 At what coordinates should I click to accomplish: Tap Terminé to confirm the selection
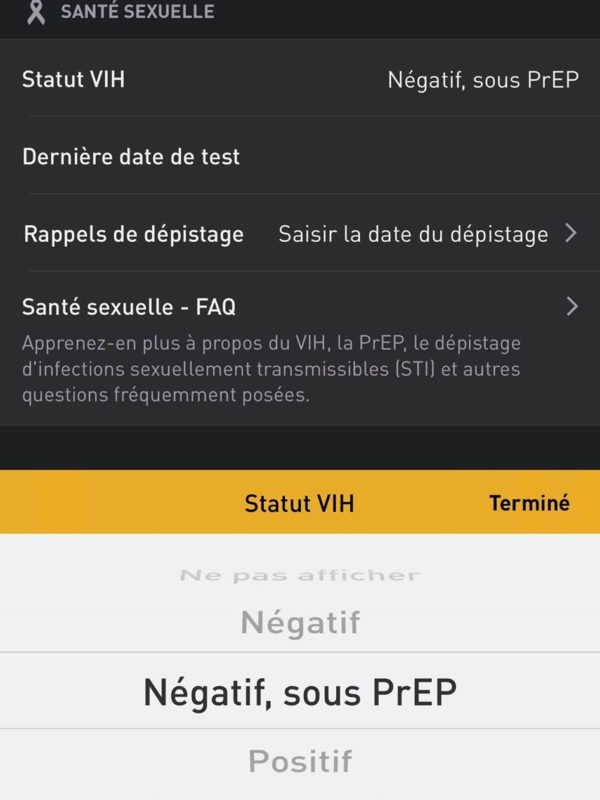pos(529,503)
